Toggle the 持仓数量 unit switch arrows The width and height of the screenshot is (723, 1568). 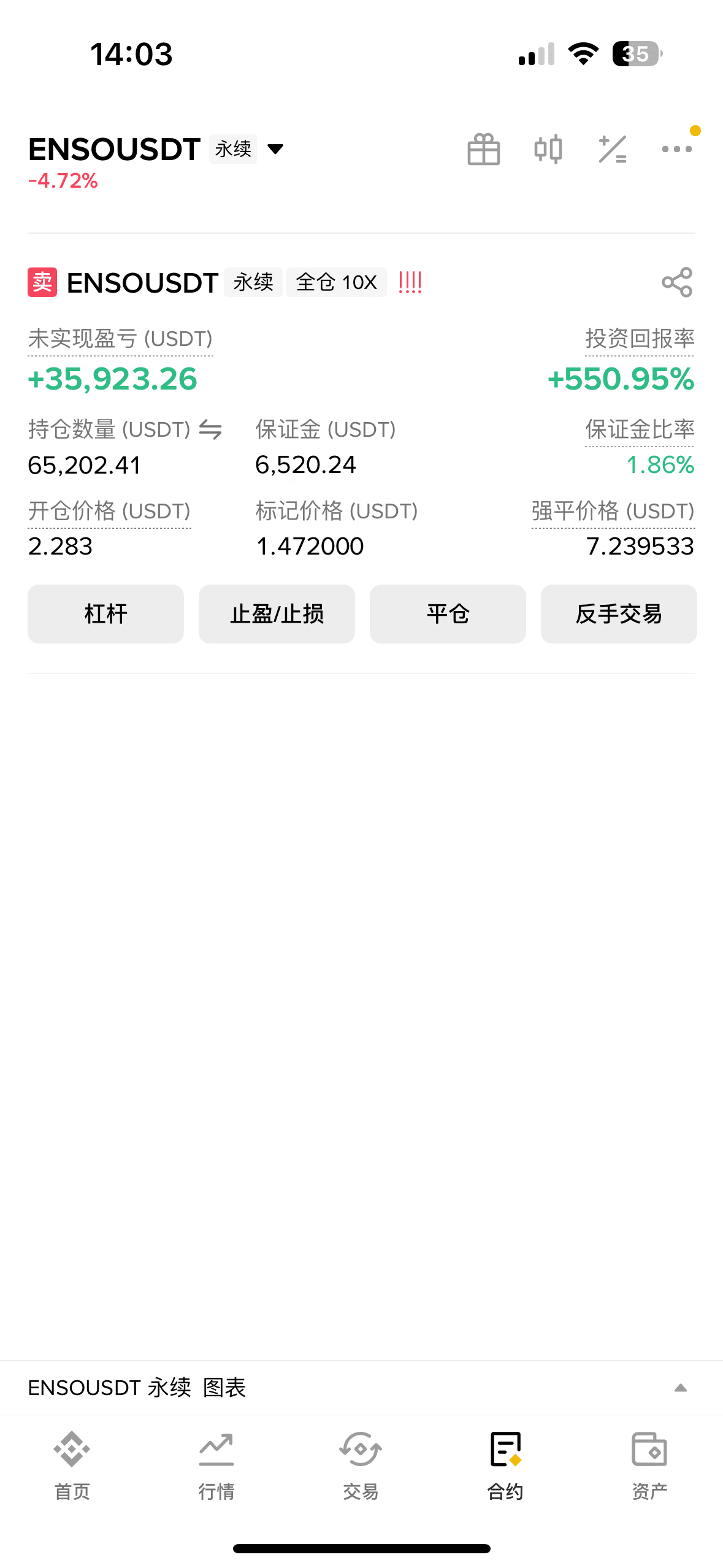210,430
